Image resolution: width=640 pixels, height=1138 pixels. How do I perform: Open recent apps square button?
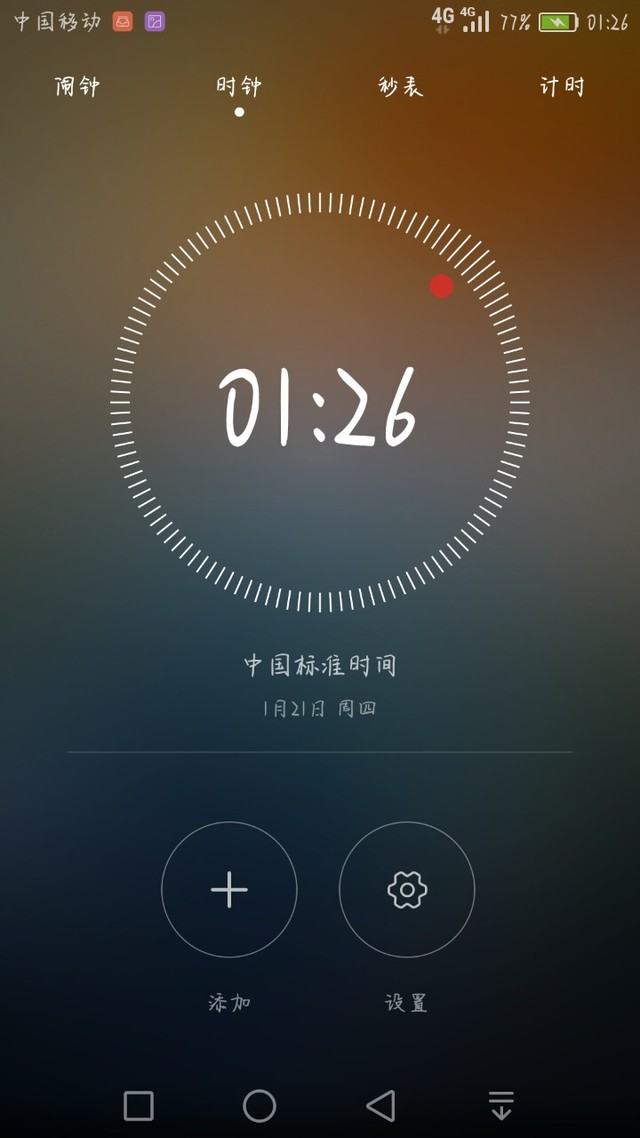(139, 1106)
